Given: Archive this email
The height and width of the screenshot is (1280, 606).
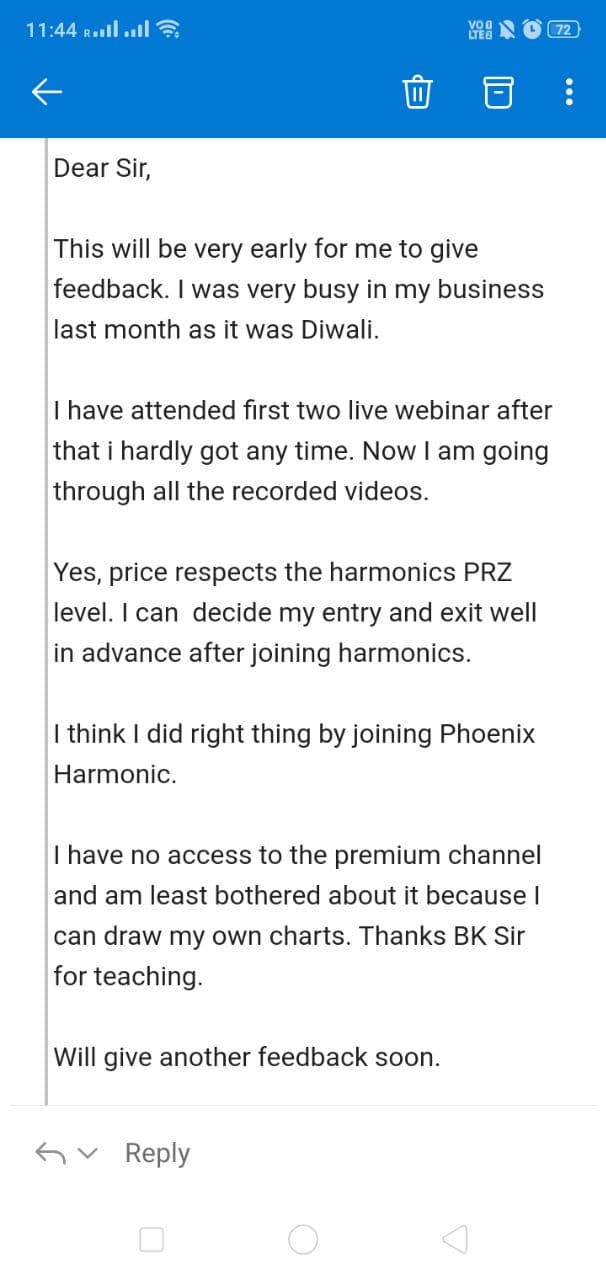Looking at the screenshot, I should point(498,93).
